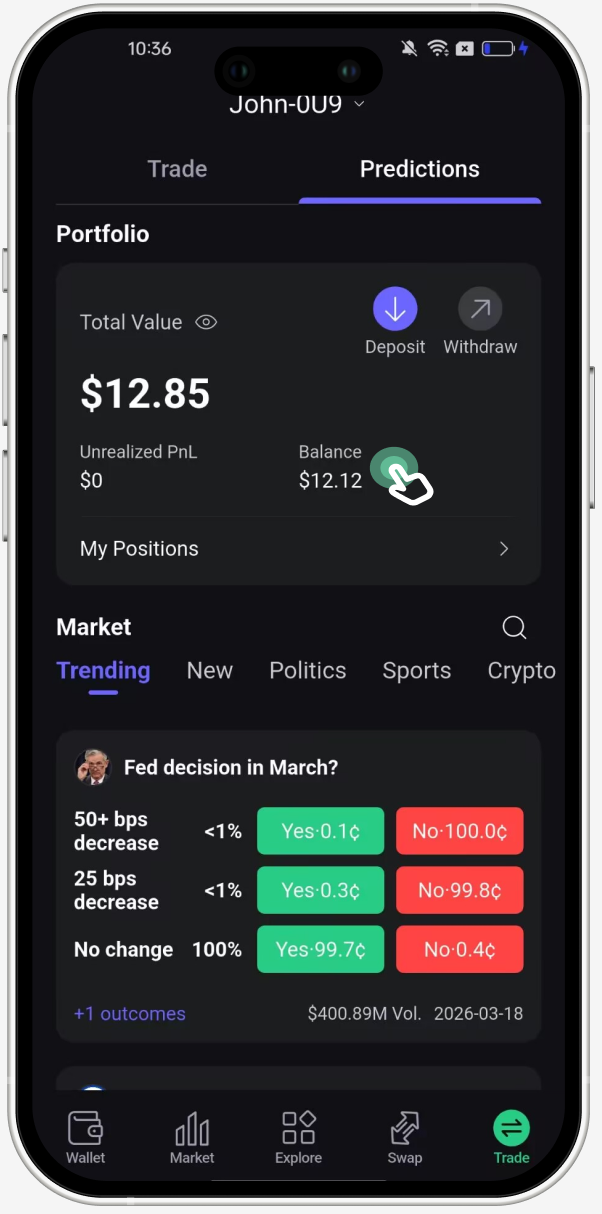Buy Yes at 0.1¢ for 50+ bps decrease
The height and width of the screenshot is (1214, 602).
[x=320, y=831]
